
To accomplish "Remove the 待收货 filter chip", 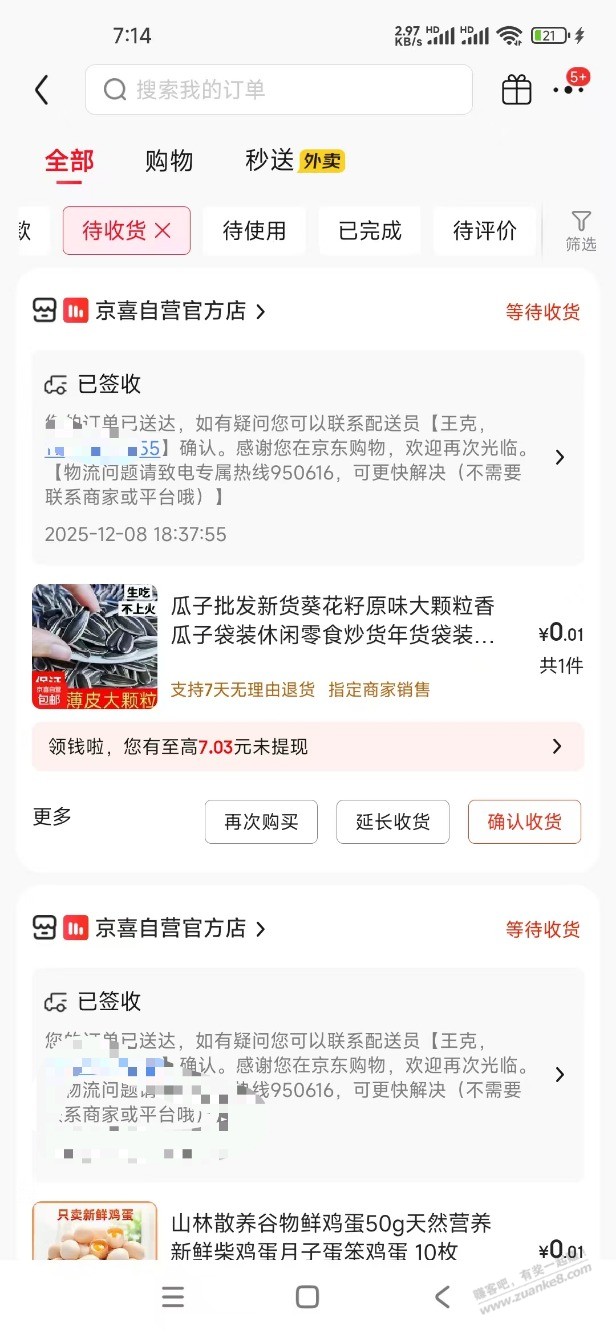I will [163, 231].
